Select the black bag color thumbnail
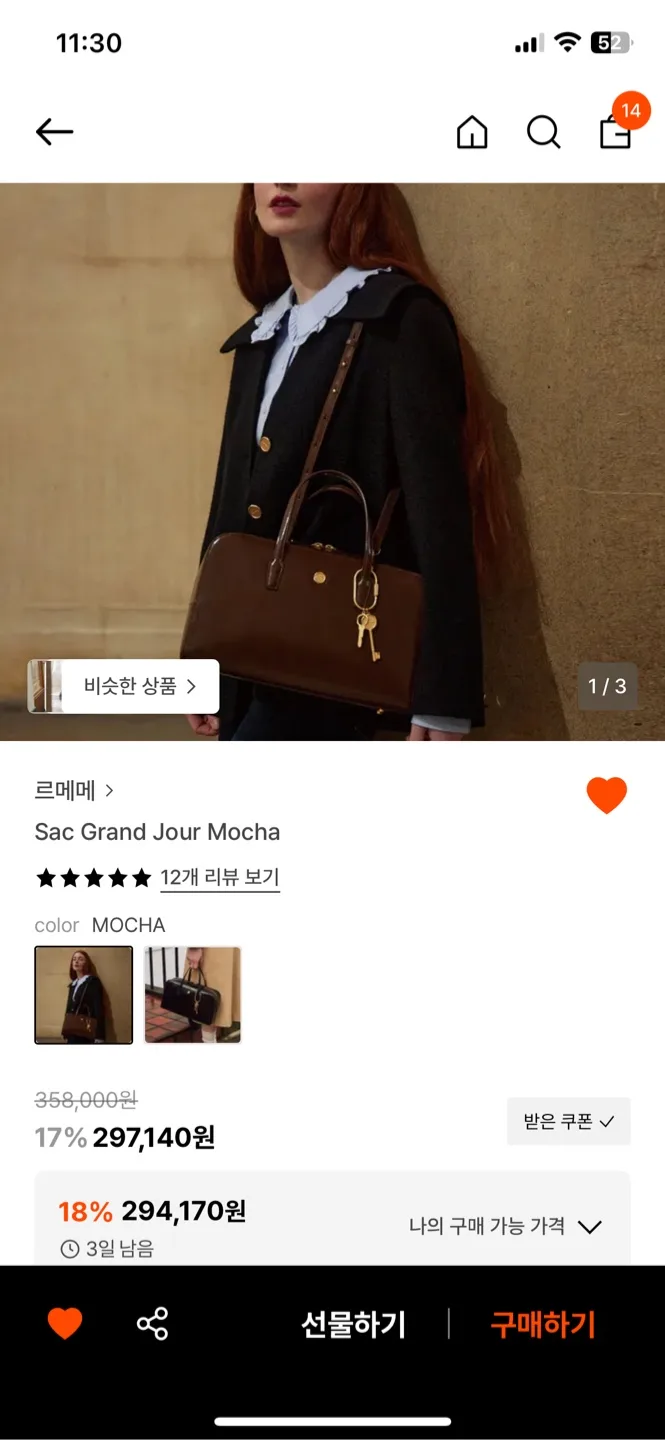This screenshot has width=665, height=1440. [x=193, y=995]
